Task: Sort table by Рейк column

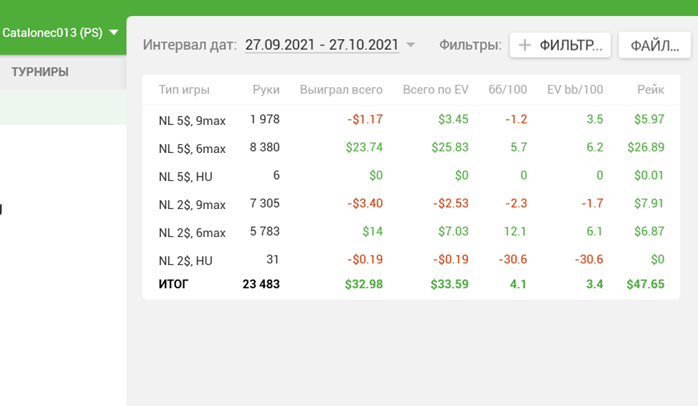Action: 650,90
